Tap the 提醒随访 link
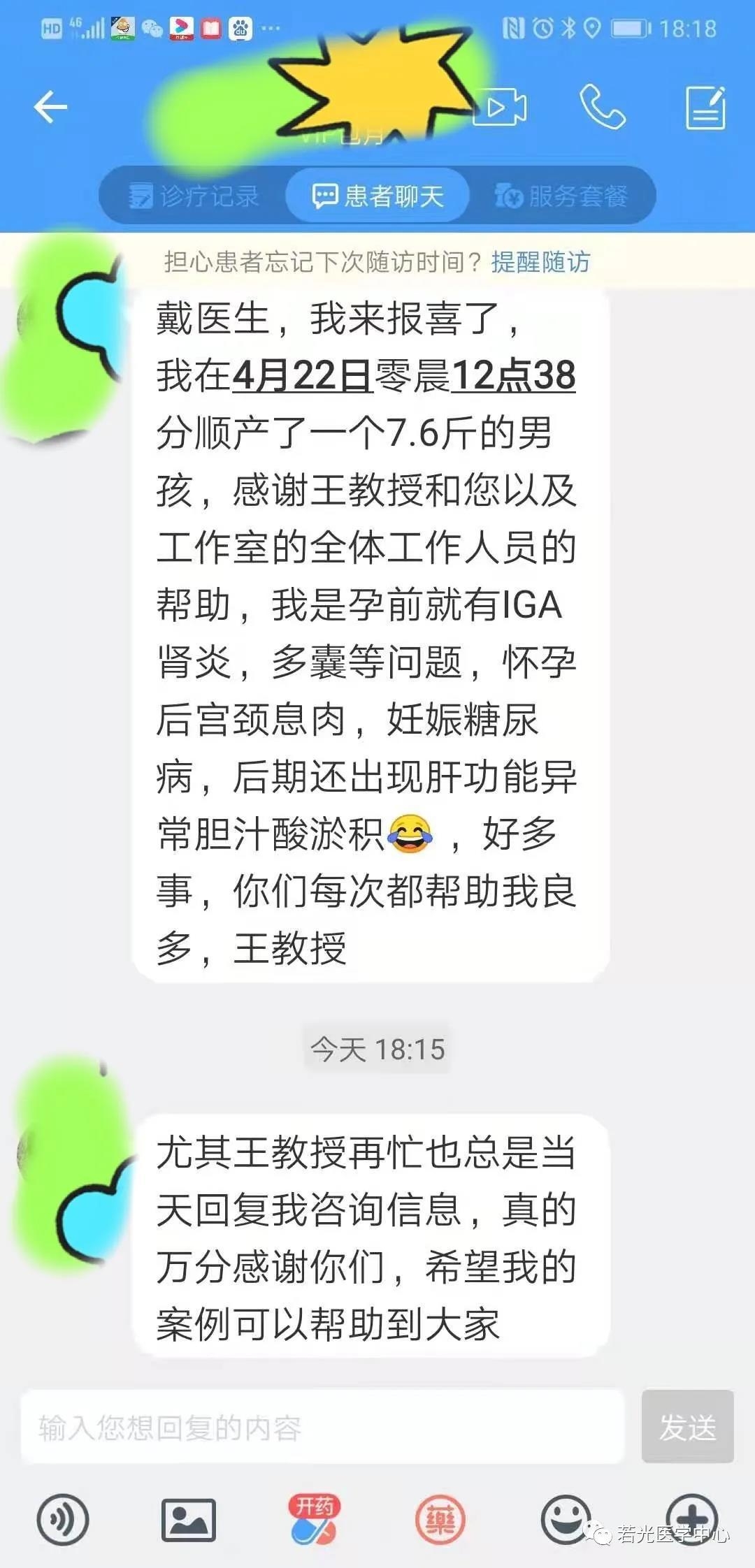Image resolution: width=755 pixels, height=1568 pixels. pyautogui.click(x=540, y=262)
